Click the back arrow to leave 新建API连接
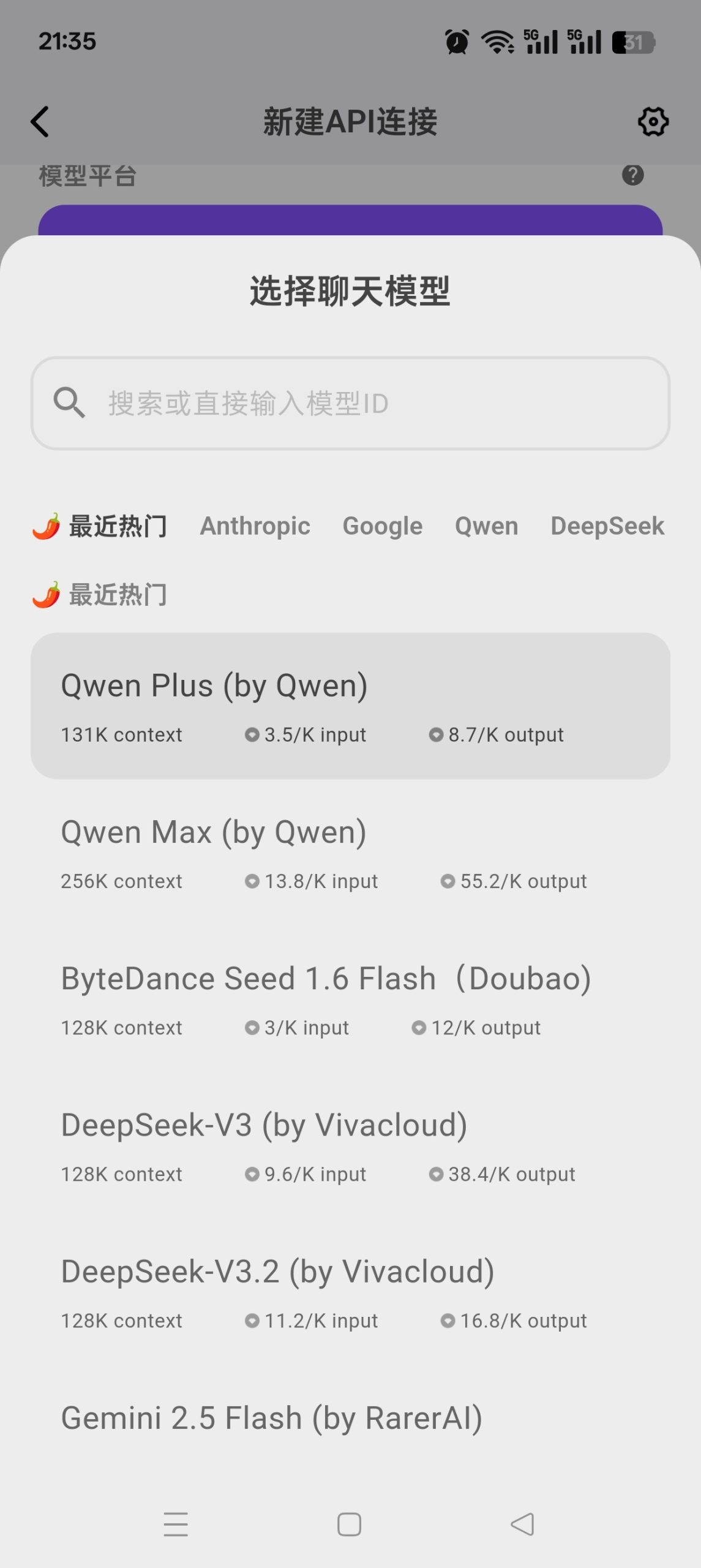Viewport: 701px width, 1568px height. point(39,121)
